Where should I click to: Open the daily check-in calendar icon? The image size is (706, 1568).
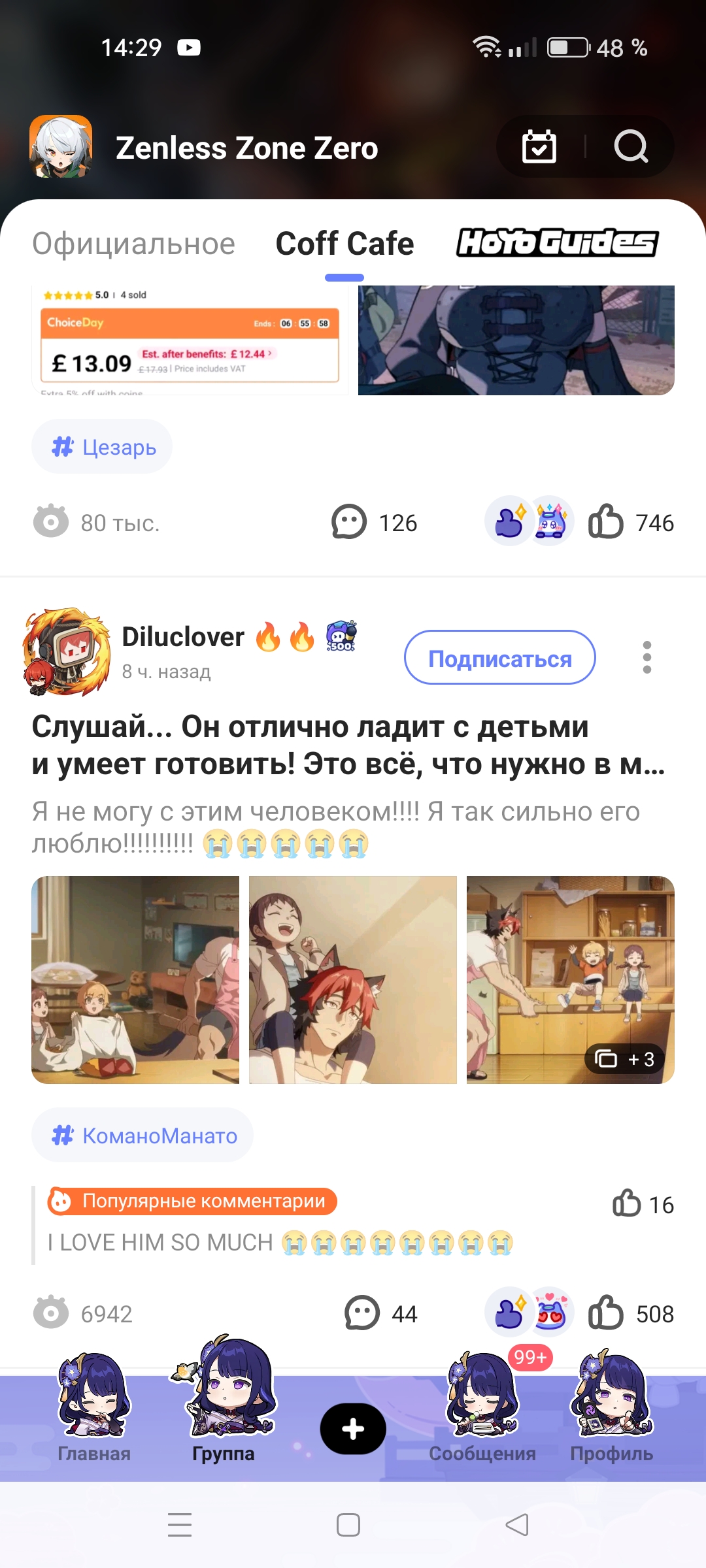(x=539, y=146)
